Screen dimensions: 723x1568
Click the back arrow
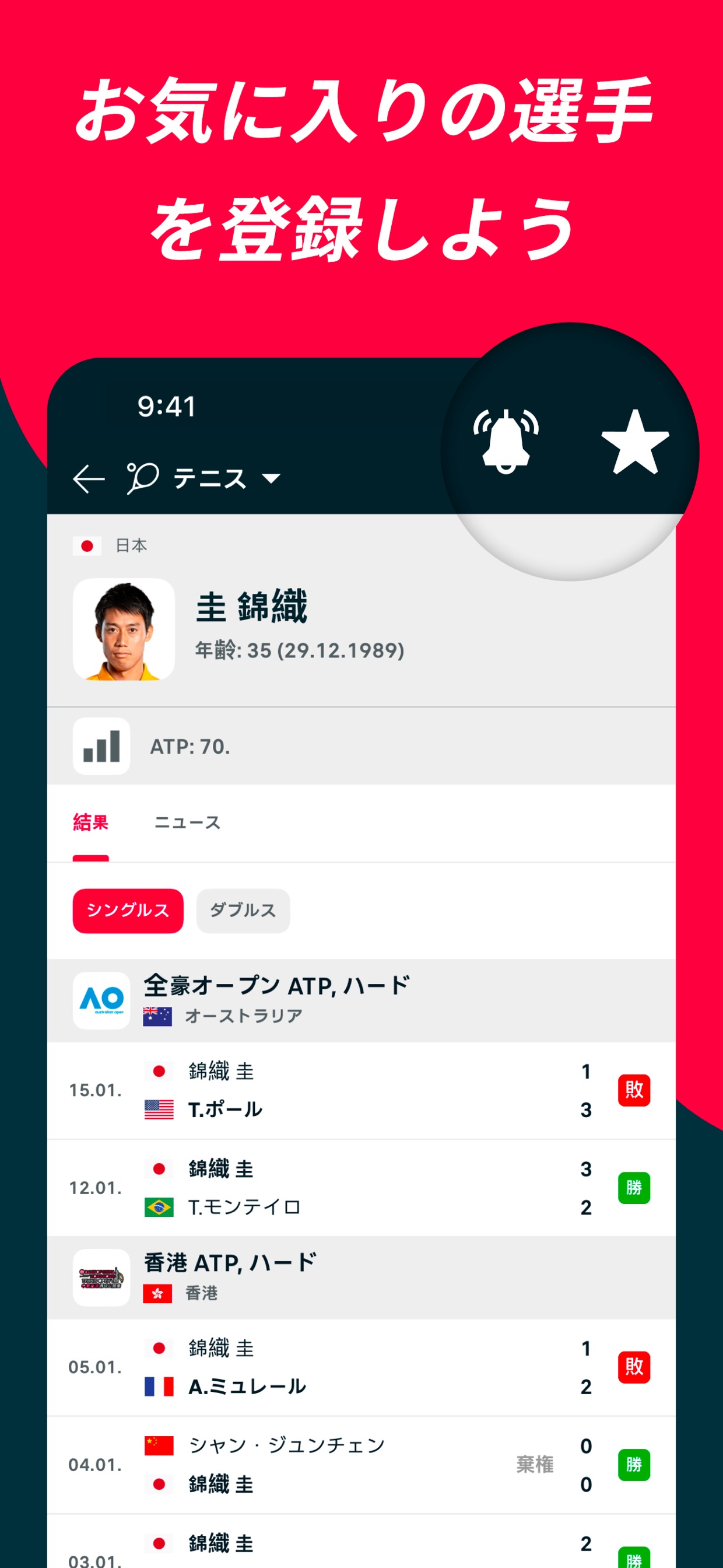pyautogui.click(x=89, y=480)
